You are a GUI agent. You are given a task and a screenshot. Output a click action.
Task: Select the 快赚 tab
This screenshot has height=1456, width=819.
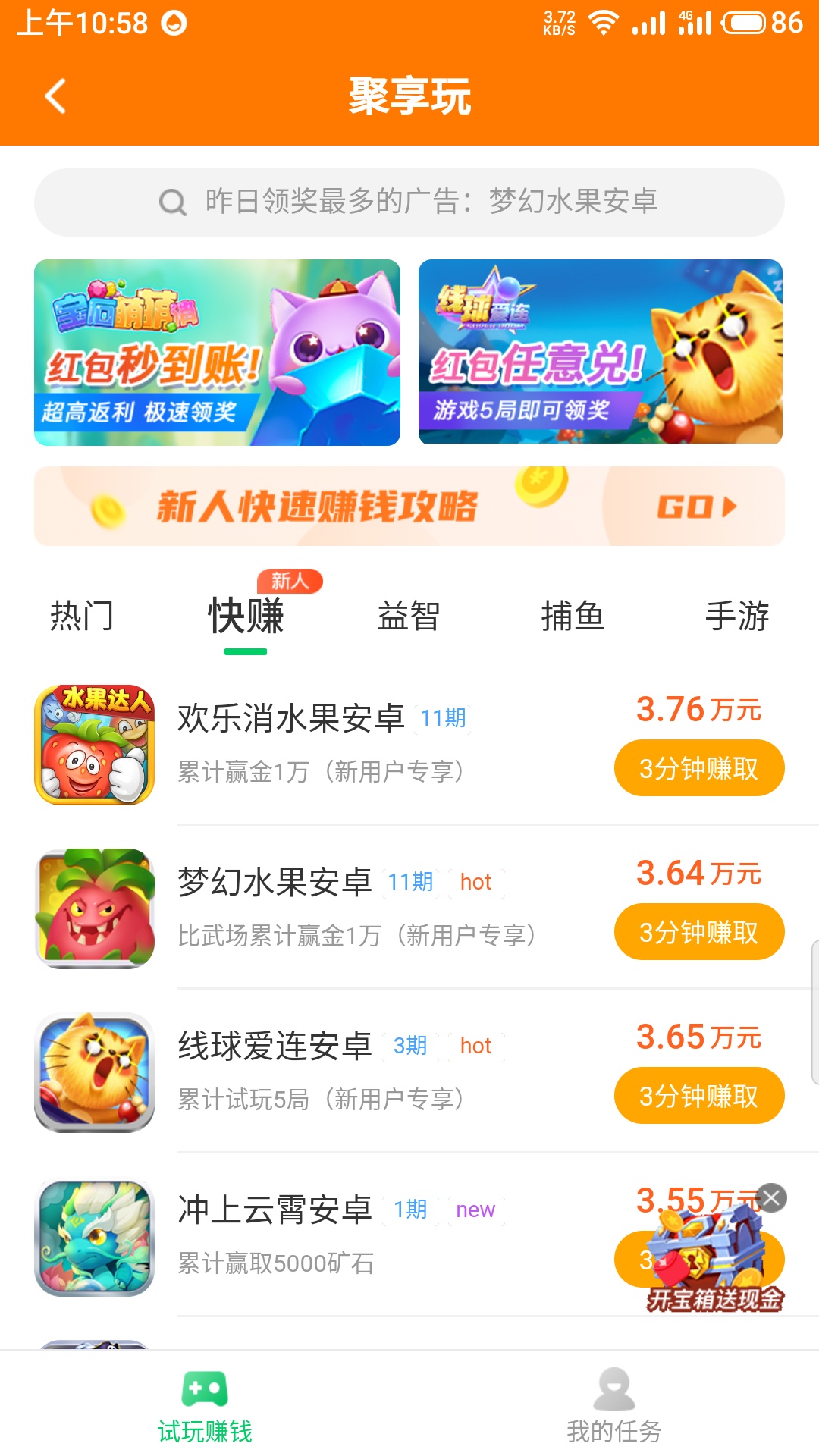(x=246, y=616)
